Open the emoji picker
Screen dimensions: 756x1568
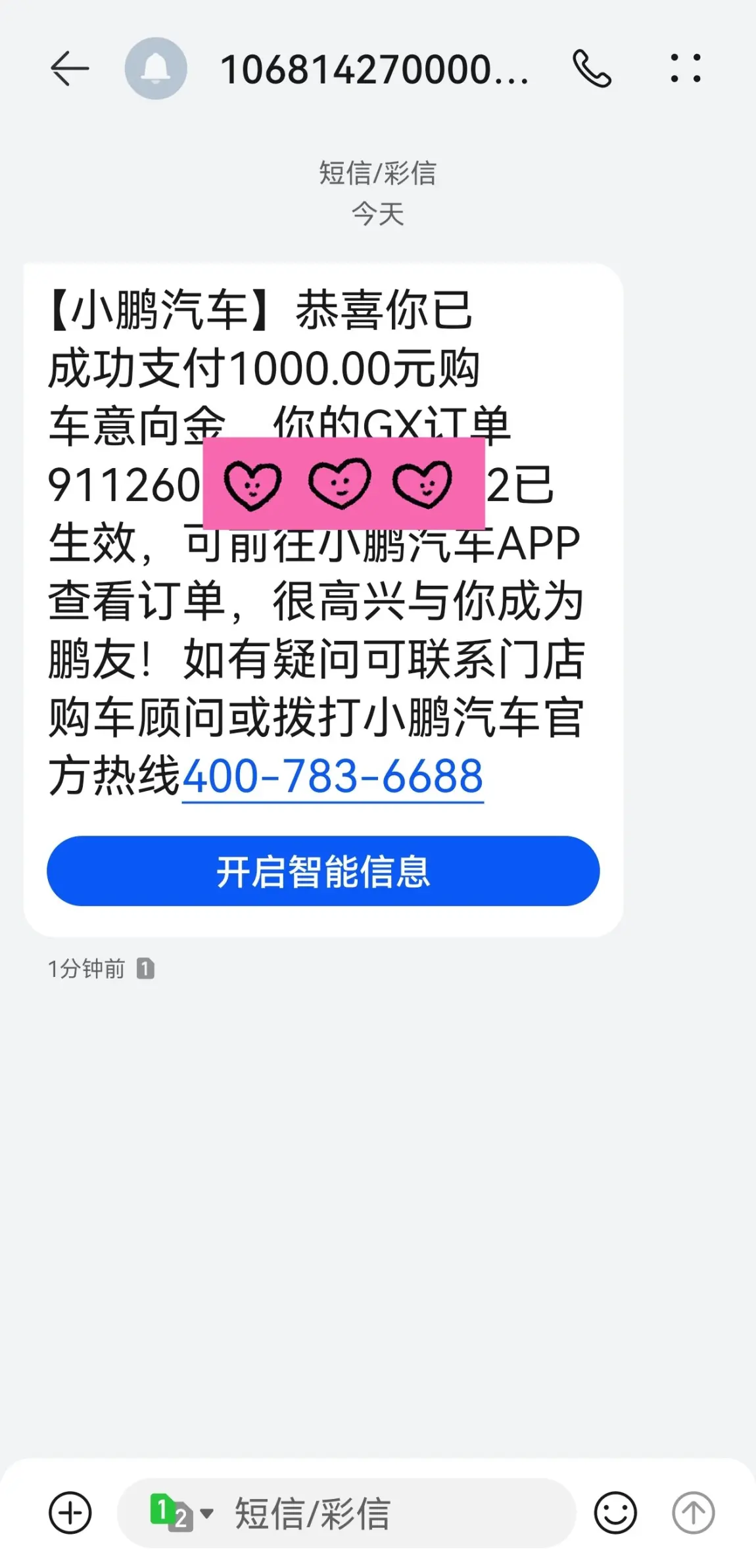(x=615, y=1513)
